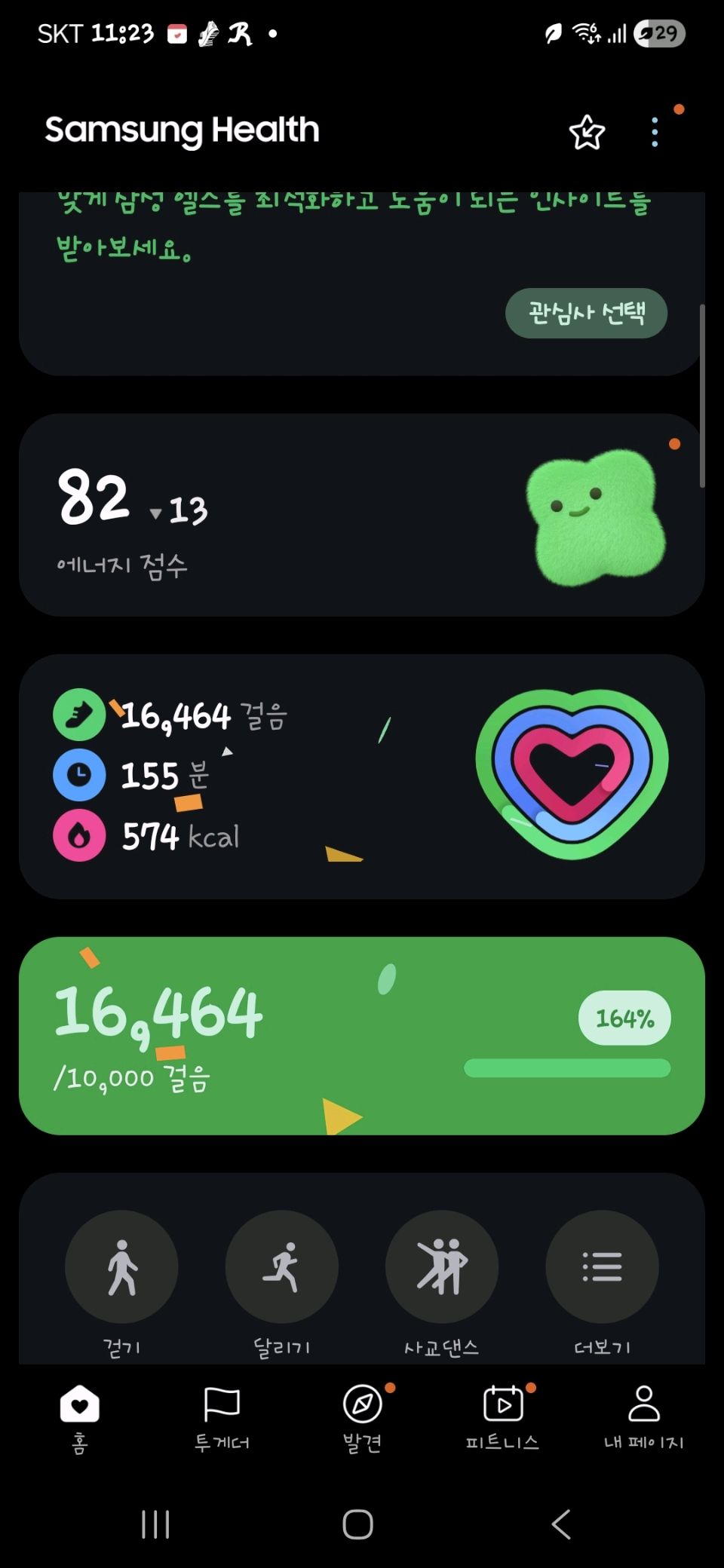Switch to the 투게더 tab
Screen dimensions: 724x1568
click(x=222, y=1419)
